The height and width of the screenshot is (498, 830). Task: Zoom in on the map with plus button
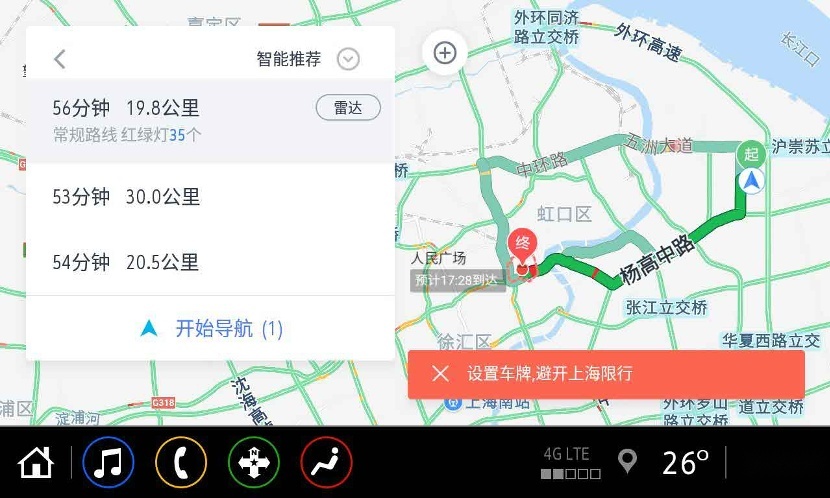(x=445, y=53)
